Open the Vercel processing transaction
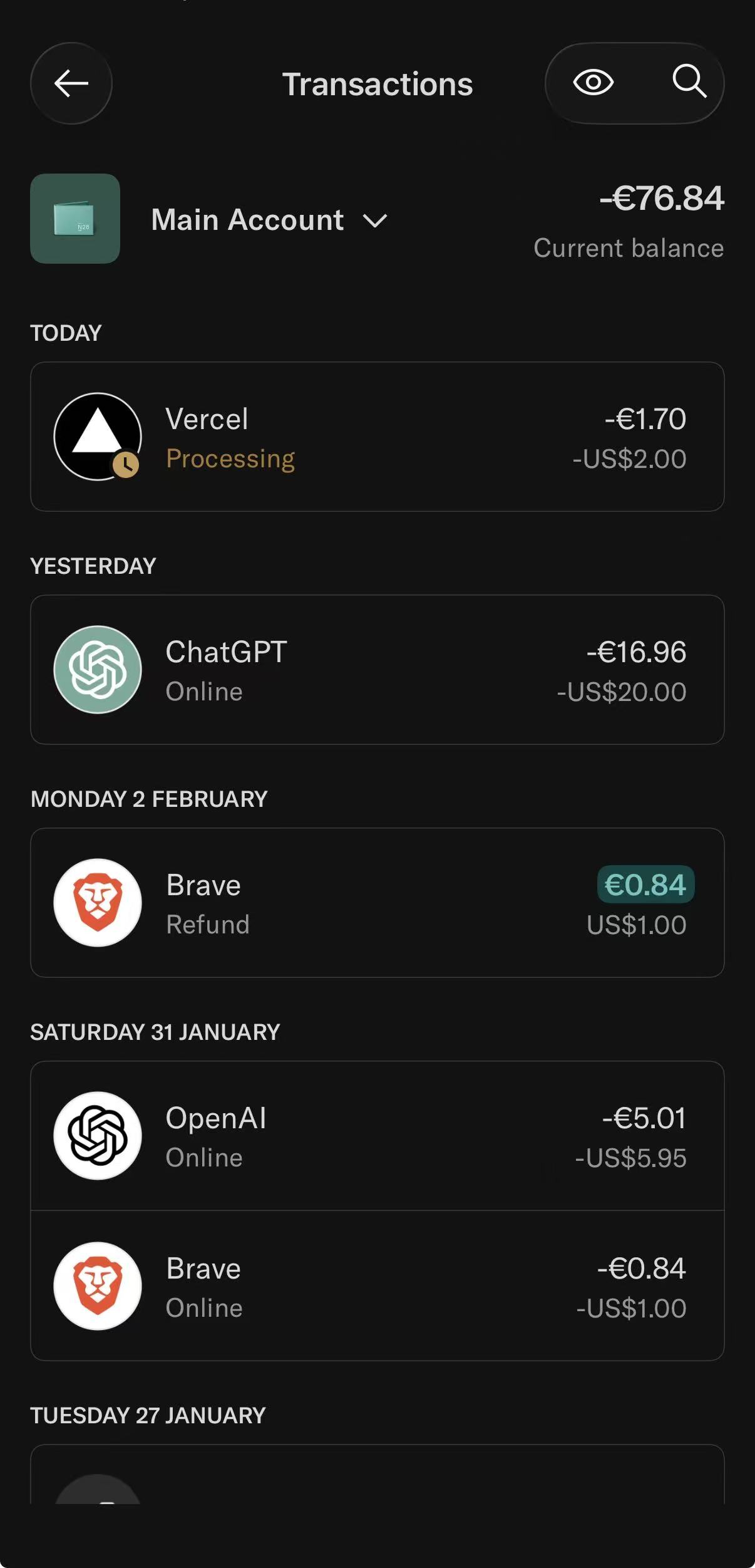The image size is (755, 1568). [377, 437]
